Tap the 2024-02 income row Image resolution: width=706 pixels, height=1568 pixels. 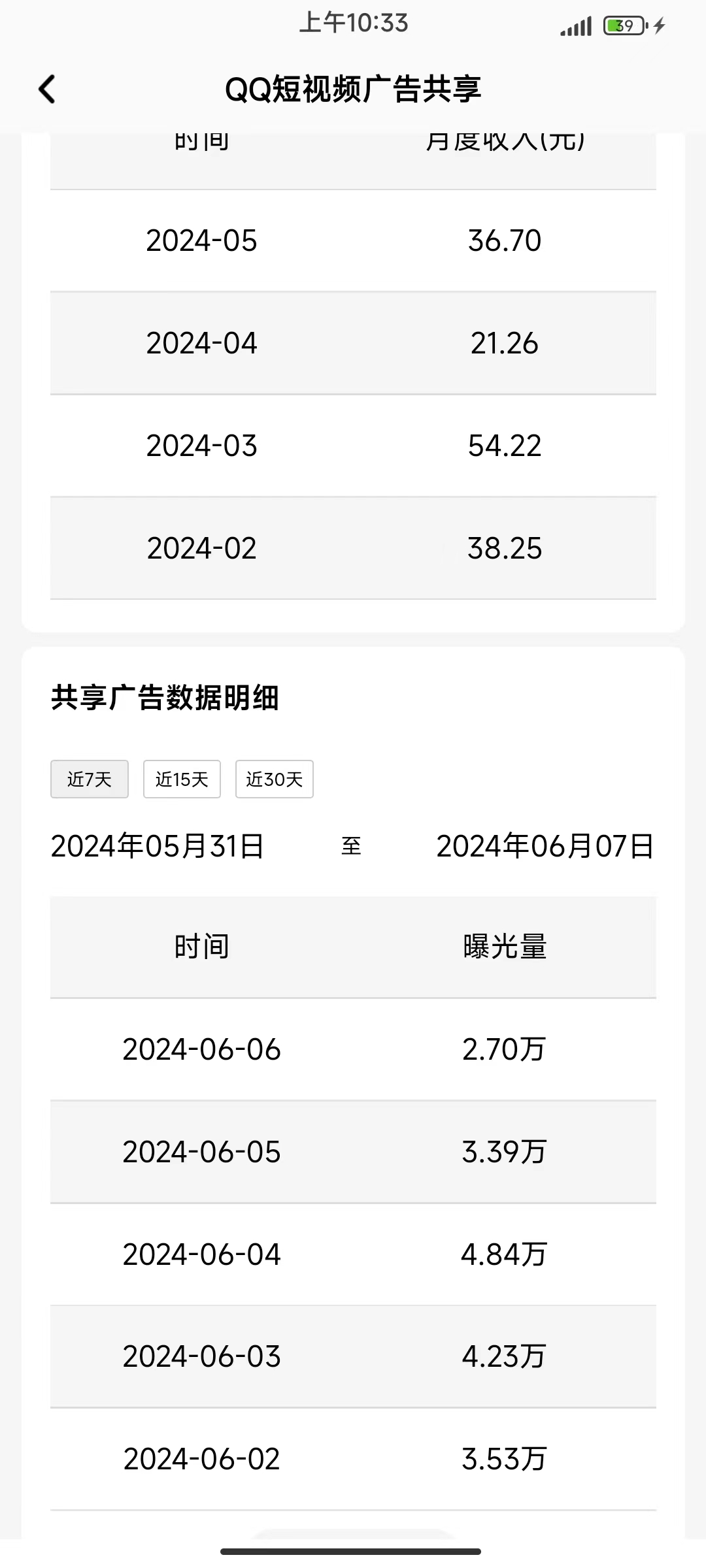tap(353, 548)
